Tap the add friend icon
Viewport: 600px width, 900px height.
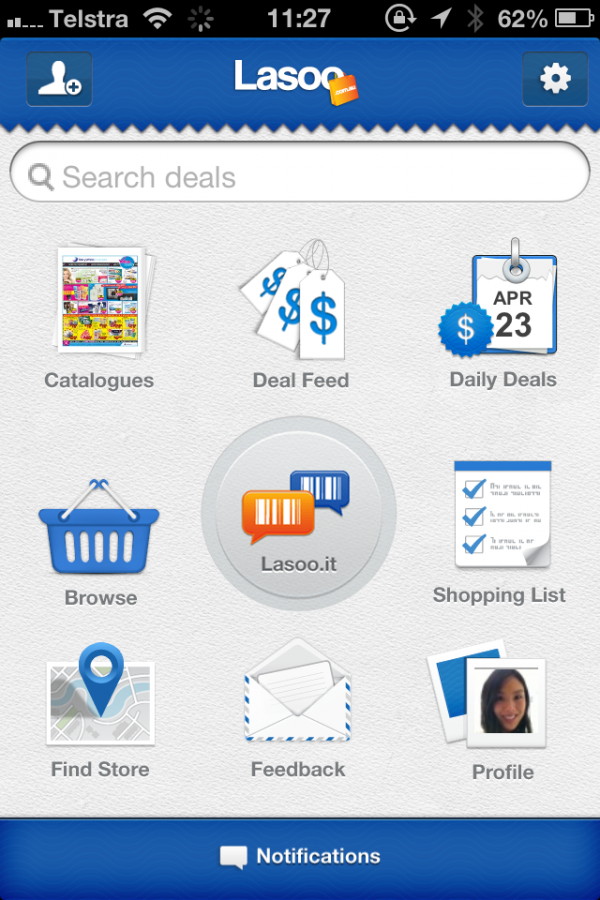pos(59,79)
